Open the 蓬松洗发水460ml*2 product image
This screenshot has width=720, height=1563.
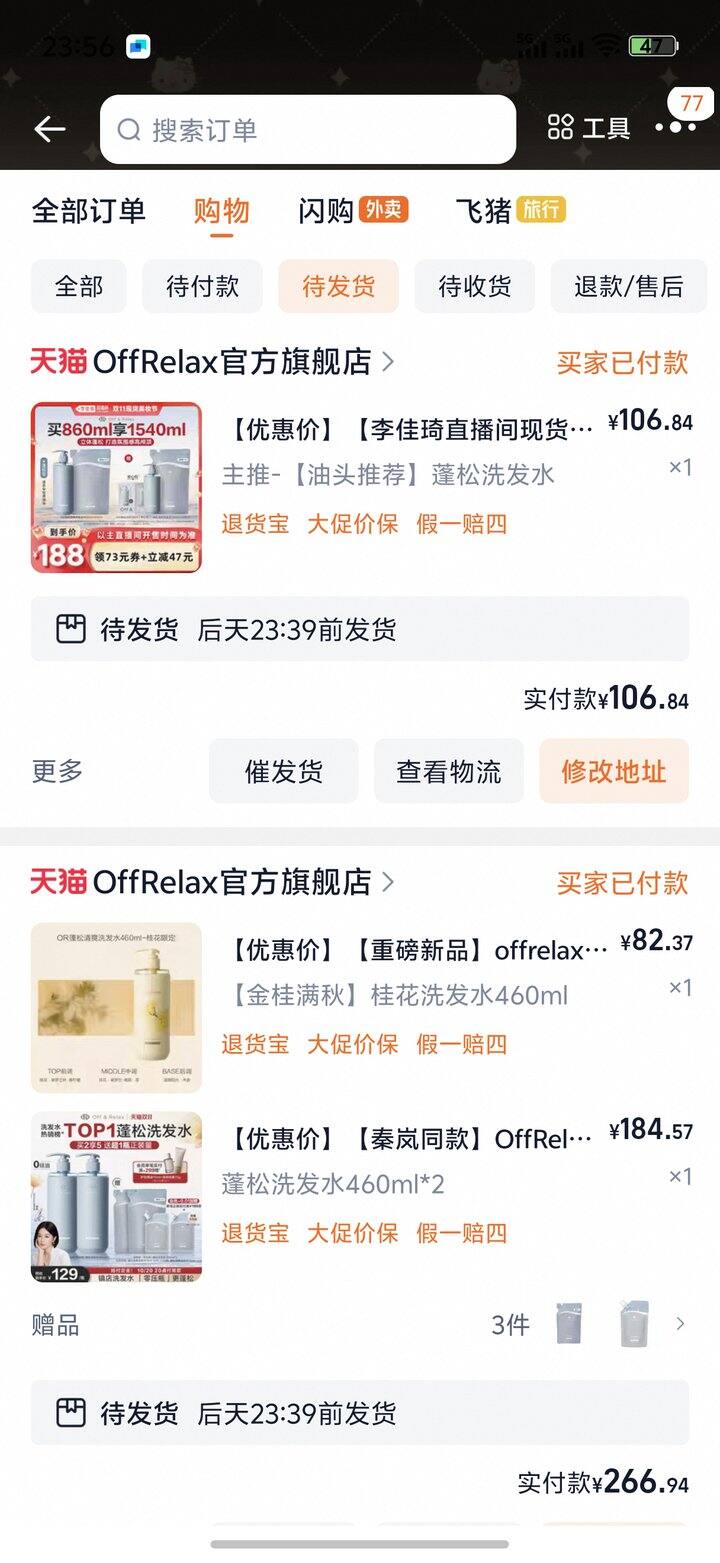(116, 1197)
